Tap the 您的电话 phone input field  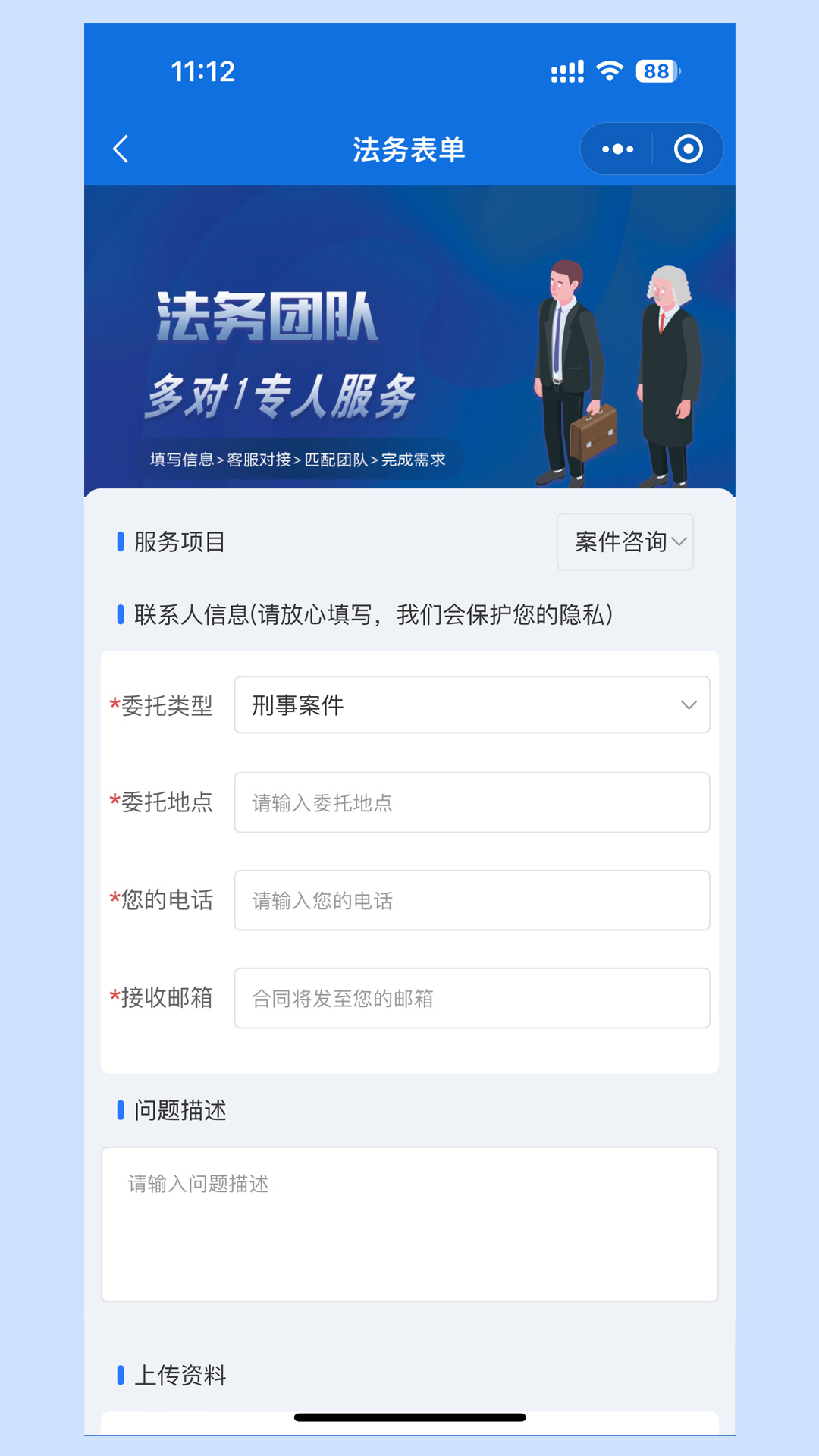click(x=472, y=900)
